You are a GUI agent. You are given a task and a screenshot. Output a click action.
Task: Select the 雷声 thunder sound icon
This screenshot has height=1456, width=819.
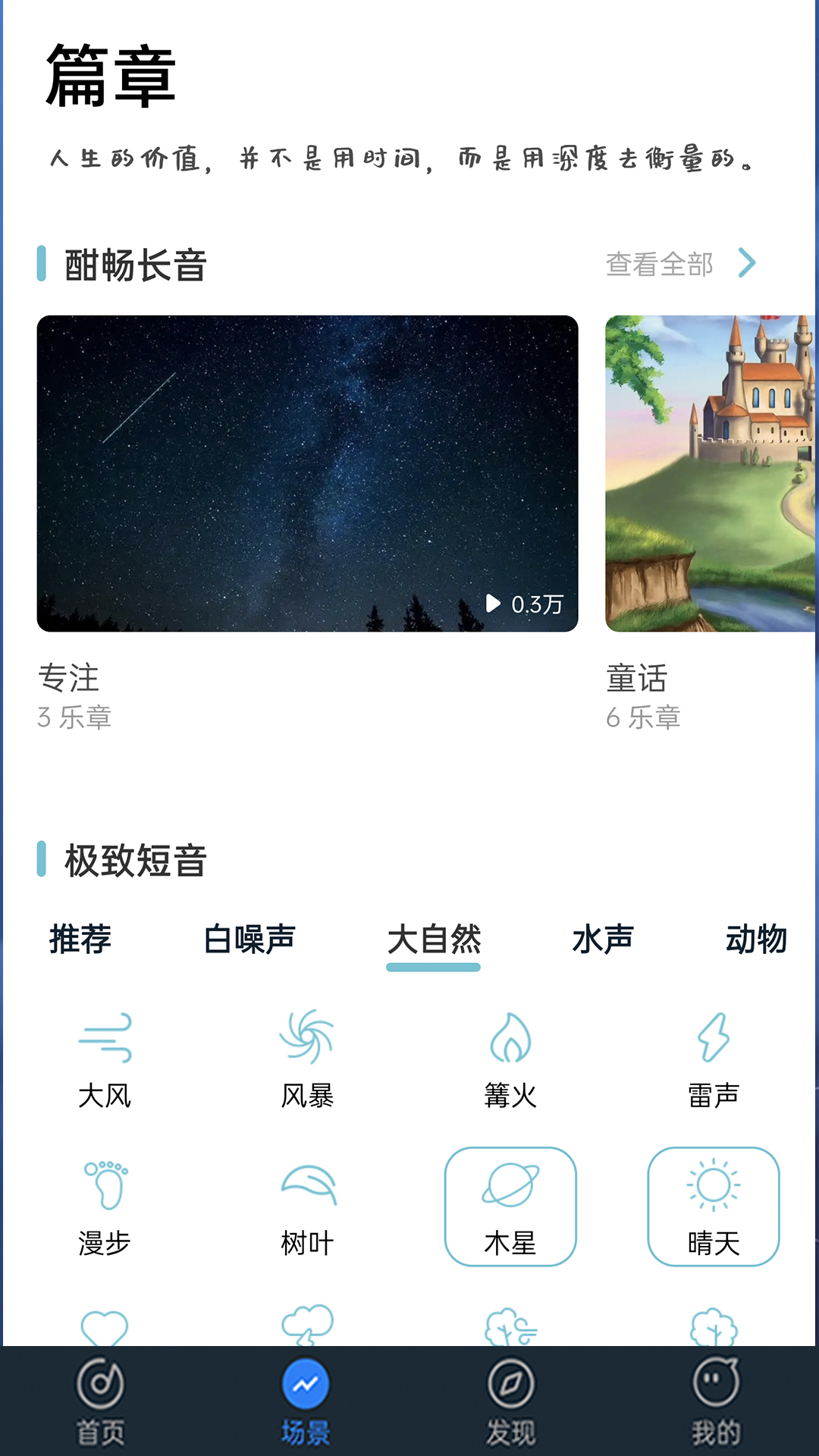click(x=713, y=1050)
